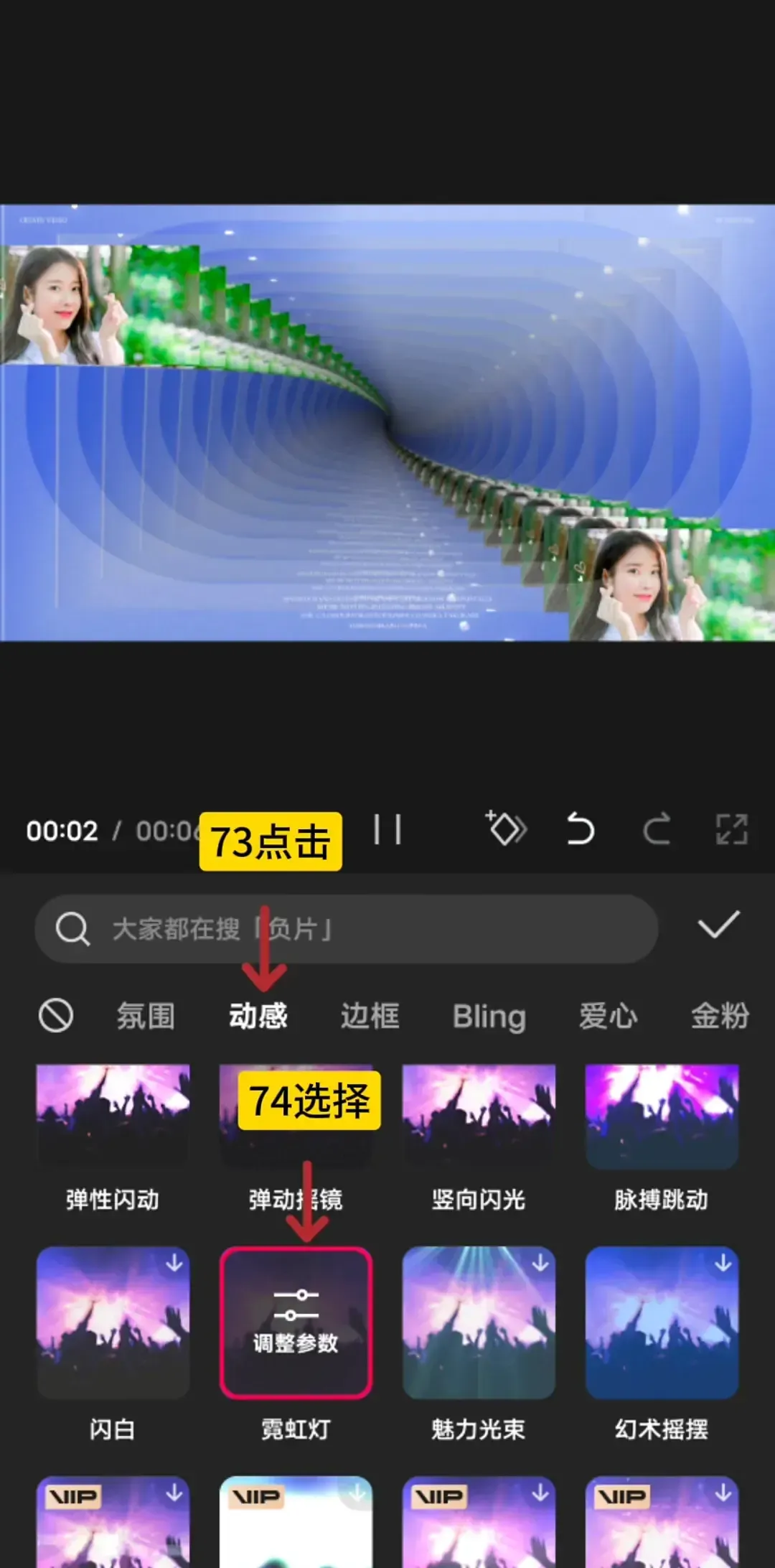775x1568 pixels.
Task: Apply the 魅力光束 effect
Action: [x=479, y=1322]
